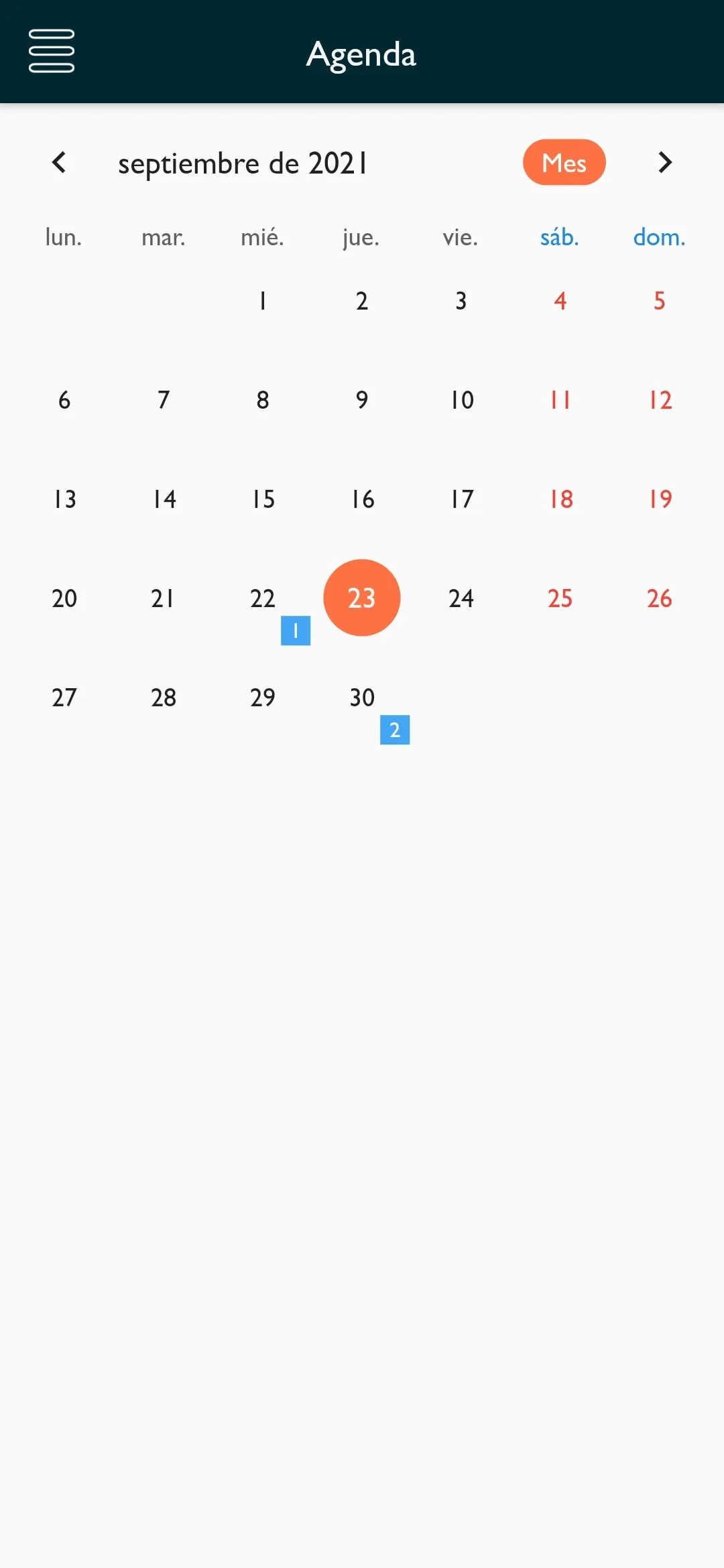Choose September 1 on the calendar
Image resolution: width=724 pixels, height=1568 pixels.
click(x=263, y=301)
